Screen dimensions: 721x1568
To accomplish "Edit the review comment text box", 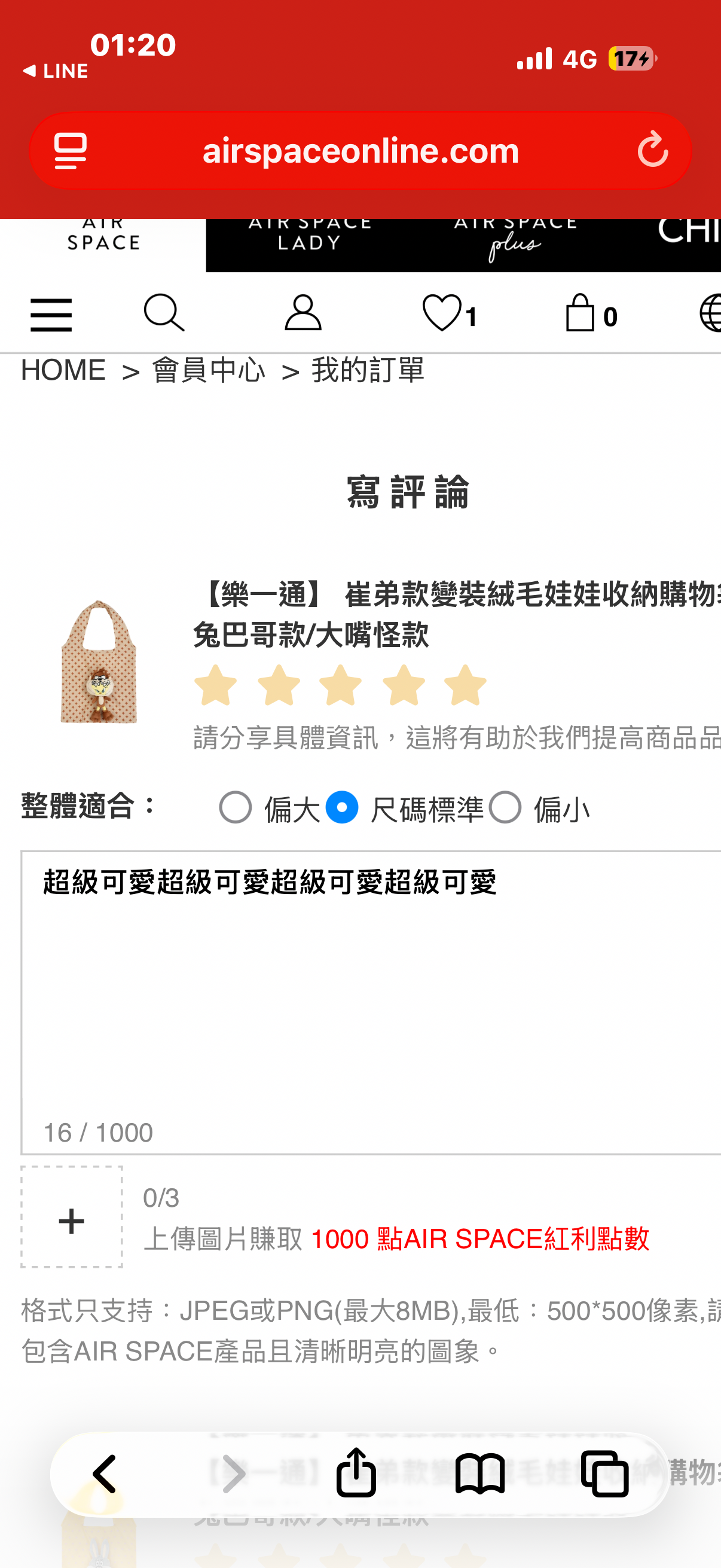I will (371, 1002).
